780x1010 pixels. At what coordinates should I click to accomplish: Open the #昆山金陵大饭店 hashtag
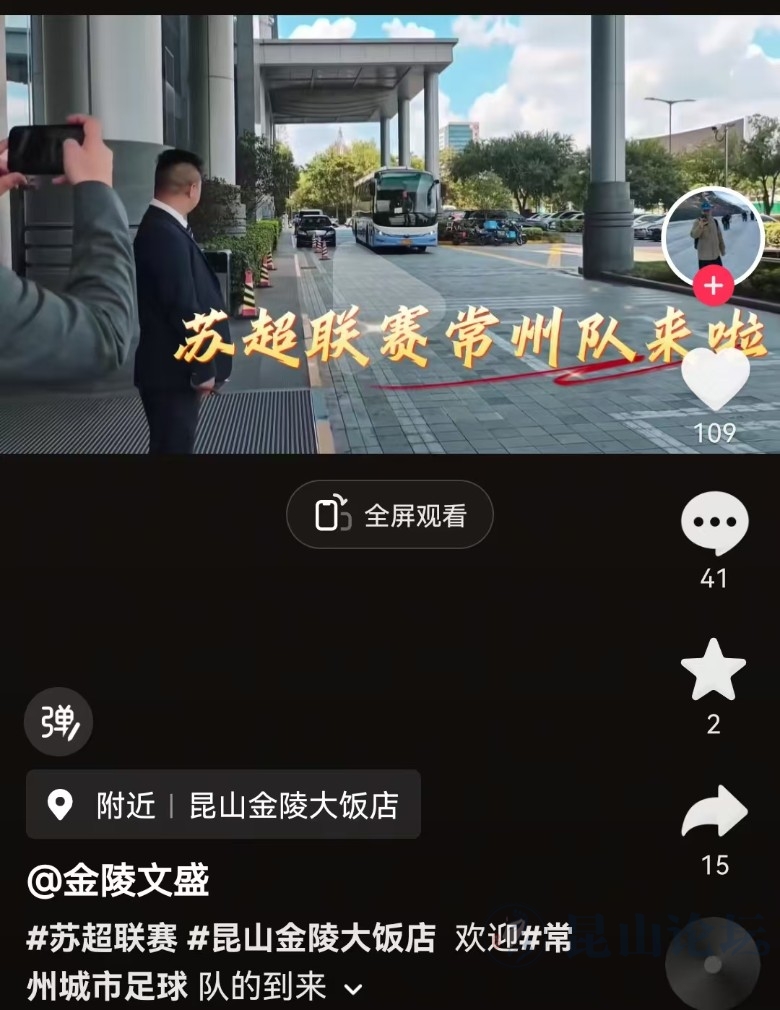pyautogui.click(x=312, y=938)
